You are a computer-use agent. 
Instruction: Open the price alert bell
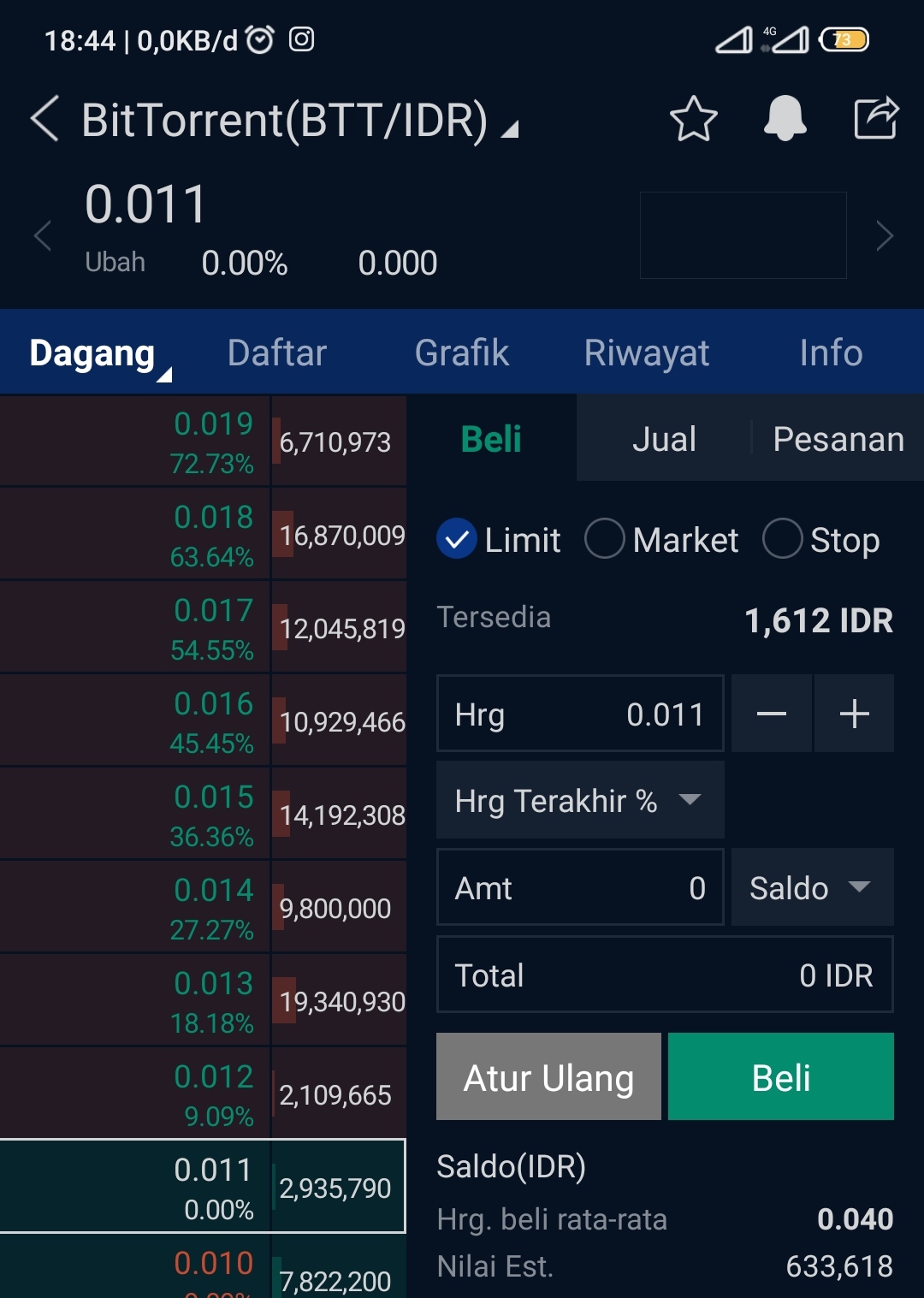click(785, 118)
